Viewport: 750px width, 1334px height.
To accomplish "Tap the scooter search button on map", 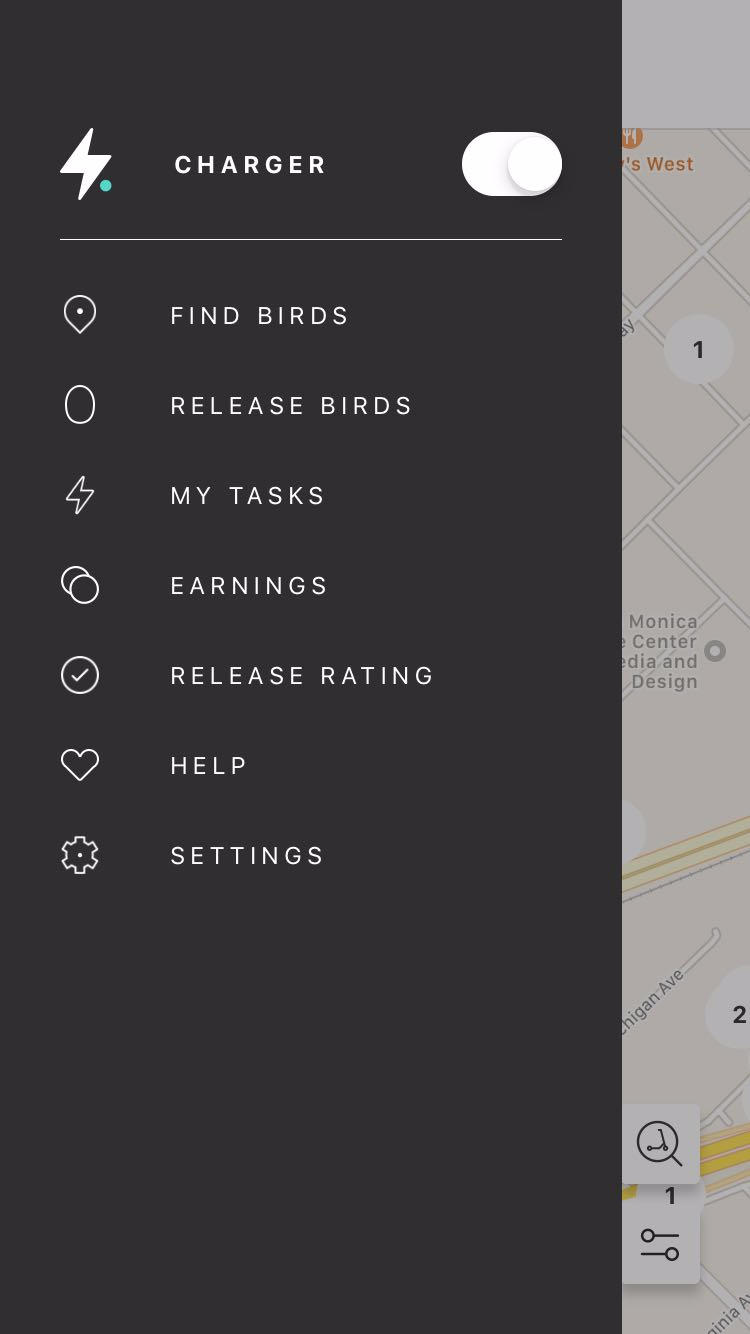I will (x=660, y=1143).
